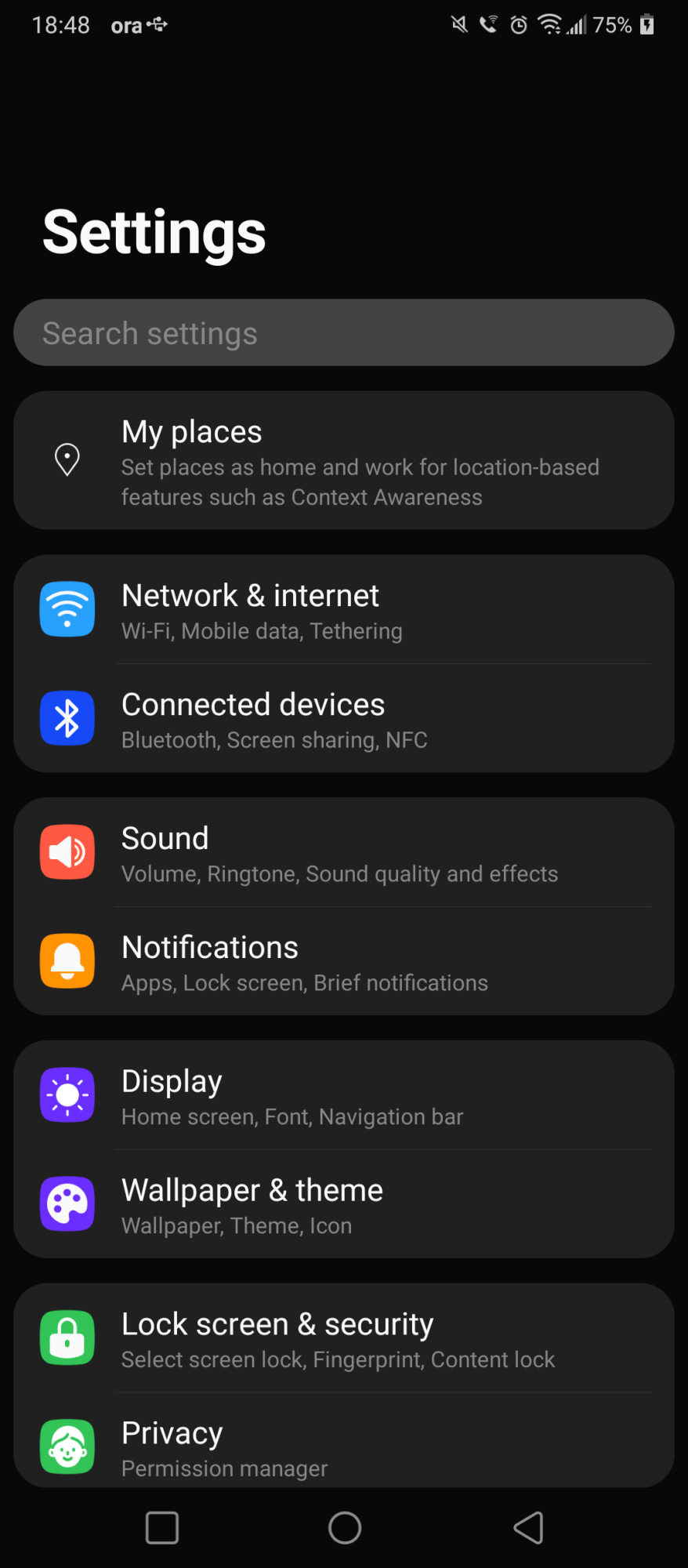Open My places settings

point(343,461)
